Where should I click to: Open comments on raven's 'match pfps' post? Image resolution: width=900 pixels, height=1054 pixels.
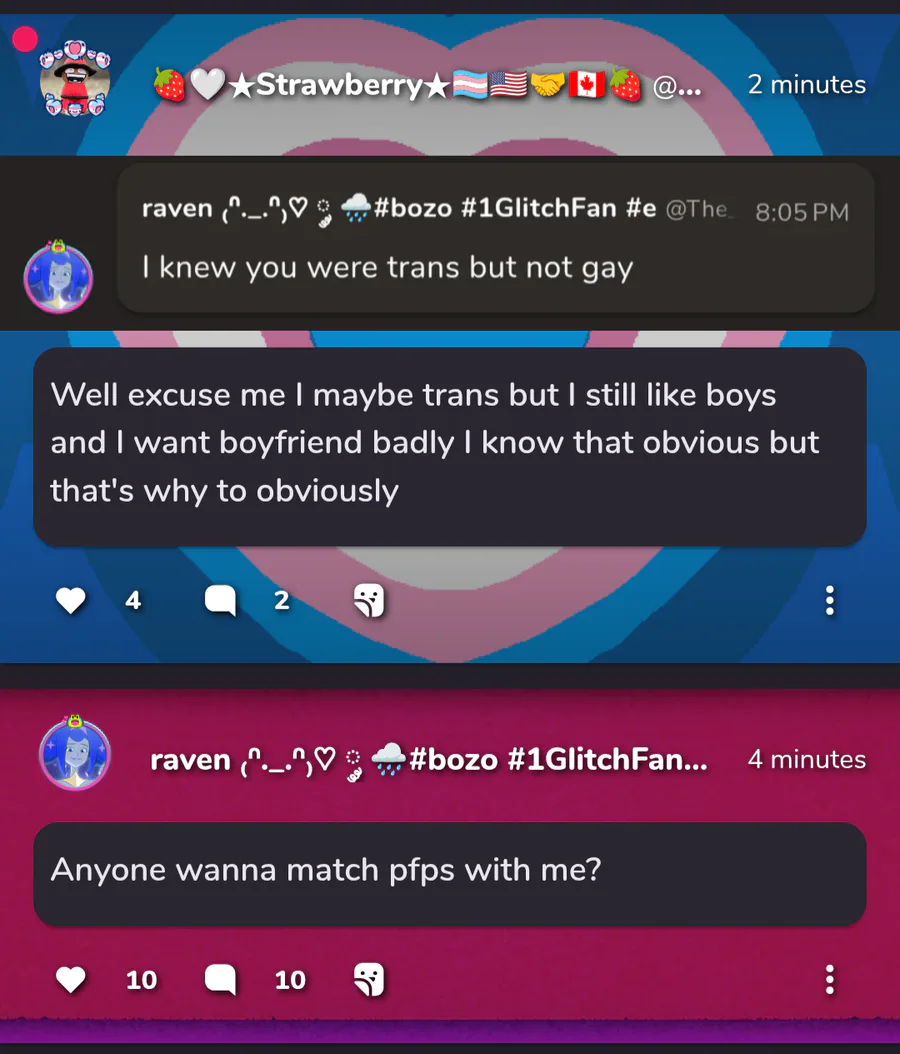click(x=220, y=979)
